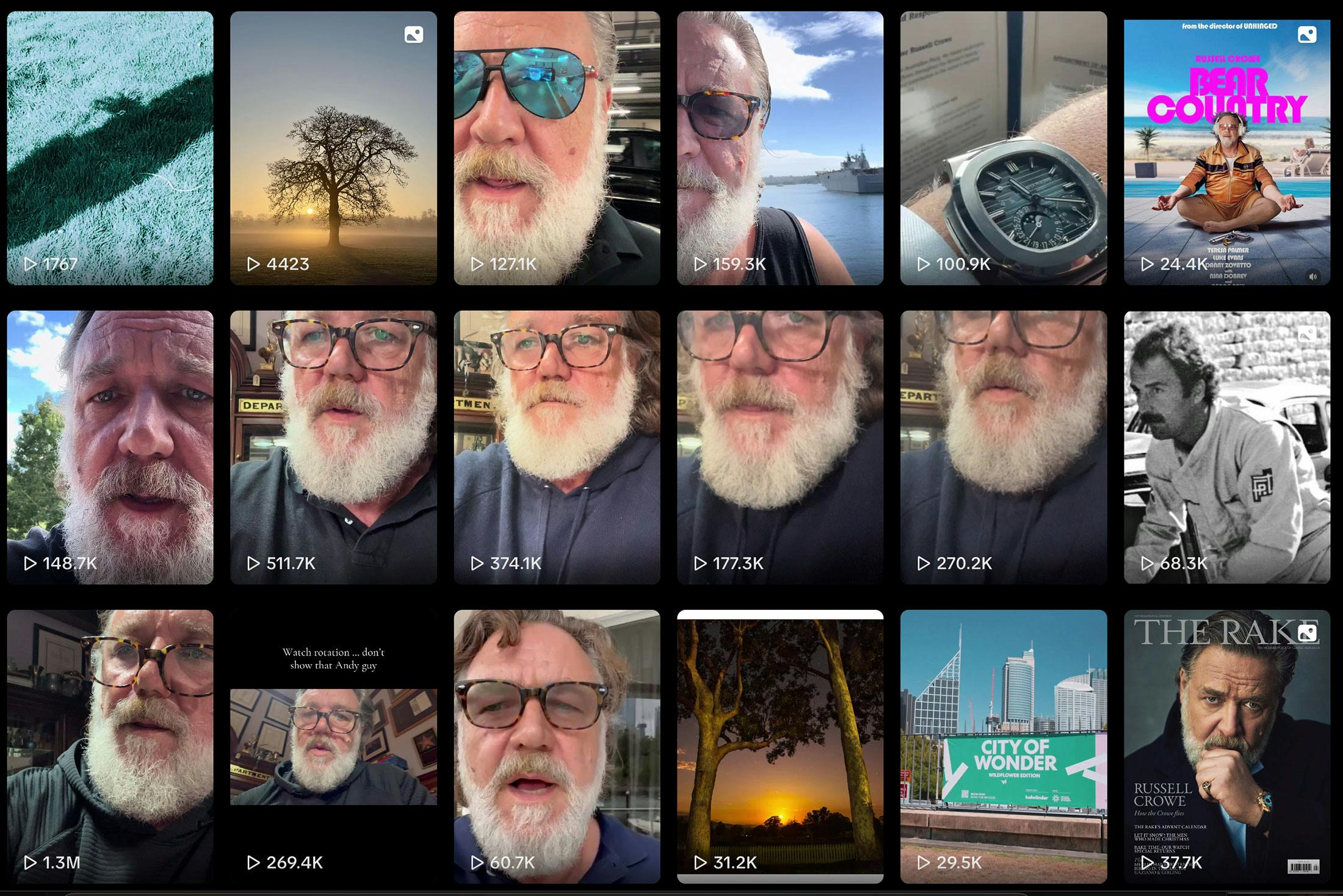The image size is (1343, 896).
Task: Open the 'Watch rotation' video
Action: pos(333,746)
